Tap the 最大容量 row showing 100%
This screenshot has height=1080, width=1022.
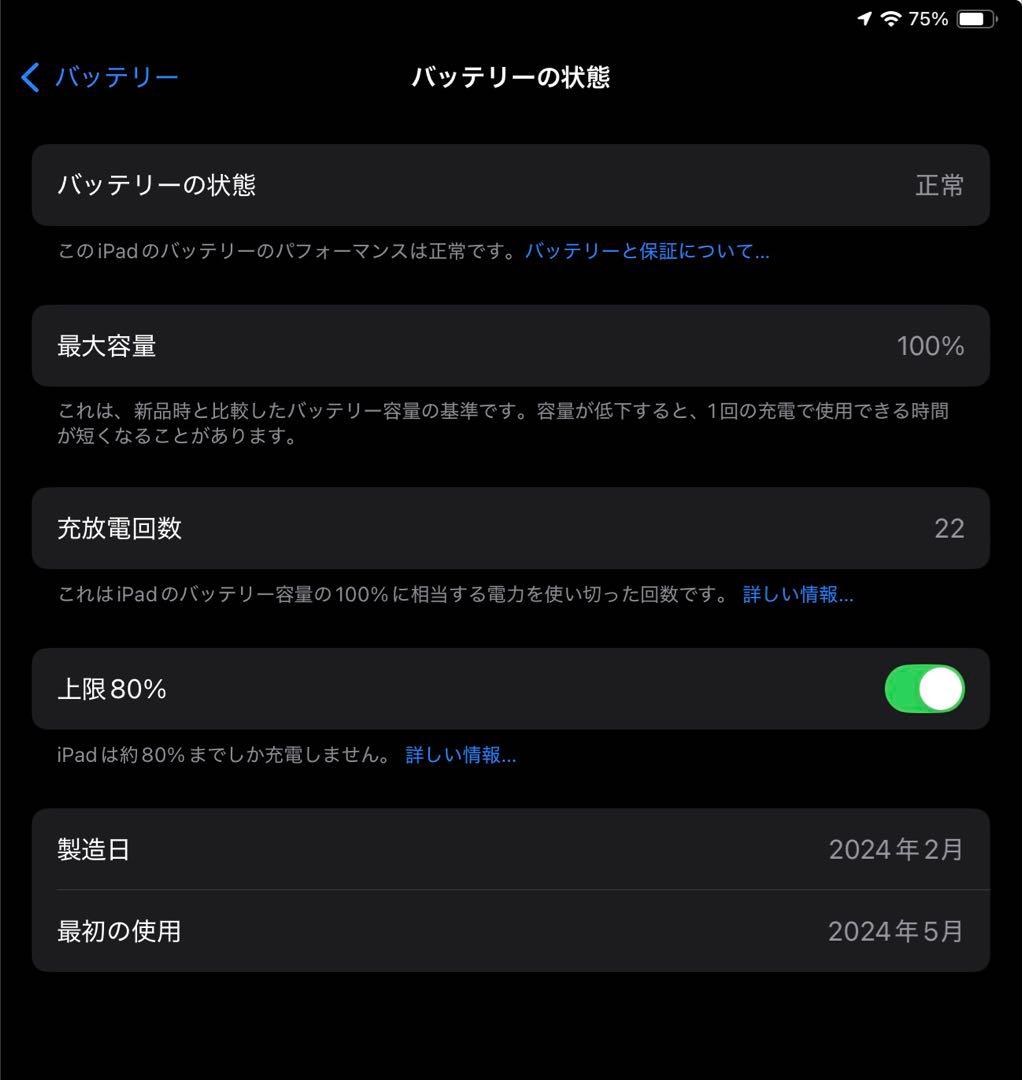[511, 346]
